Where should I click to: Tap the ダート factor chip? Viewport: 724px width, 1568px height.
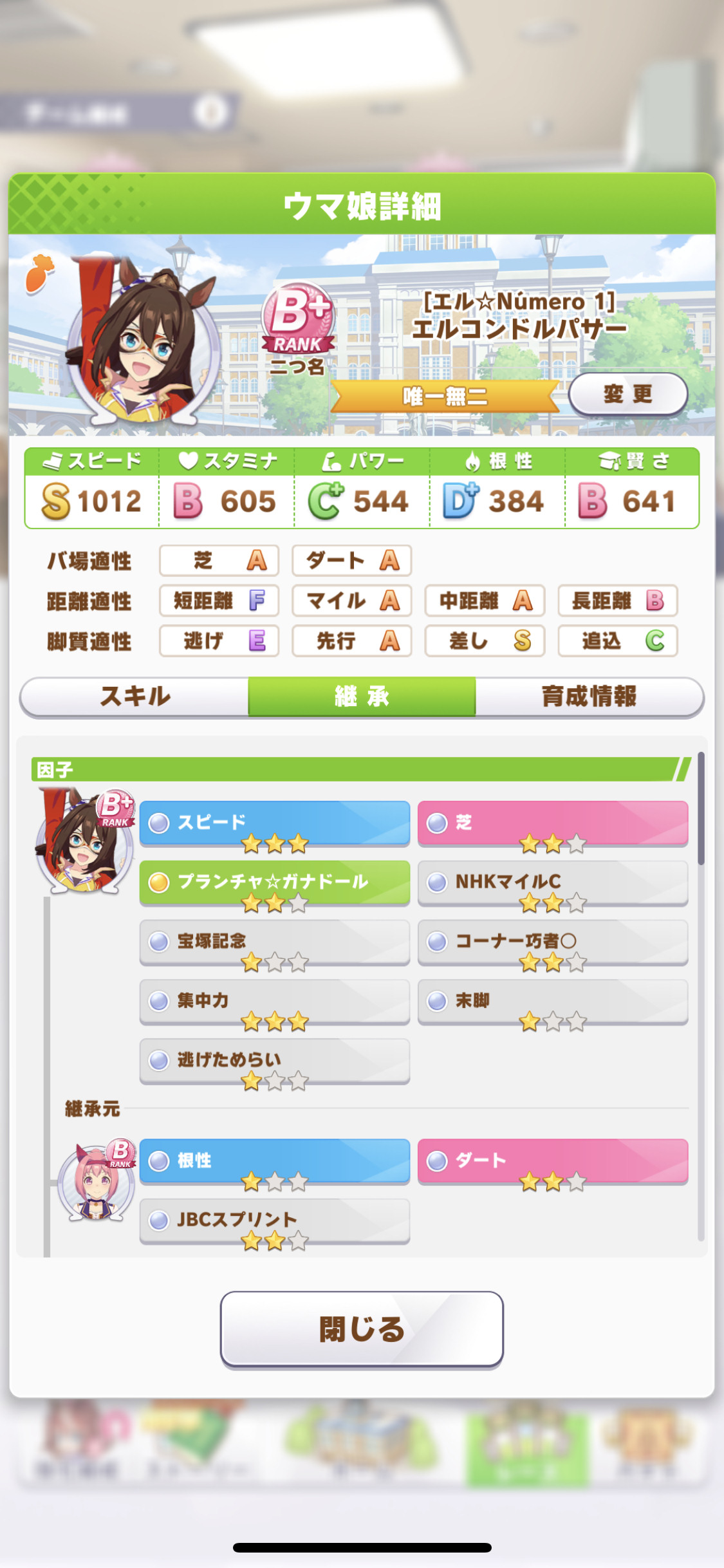pyautogui.click(x=553, y=1161)
